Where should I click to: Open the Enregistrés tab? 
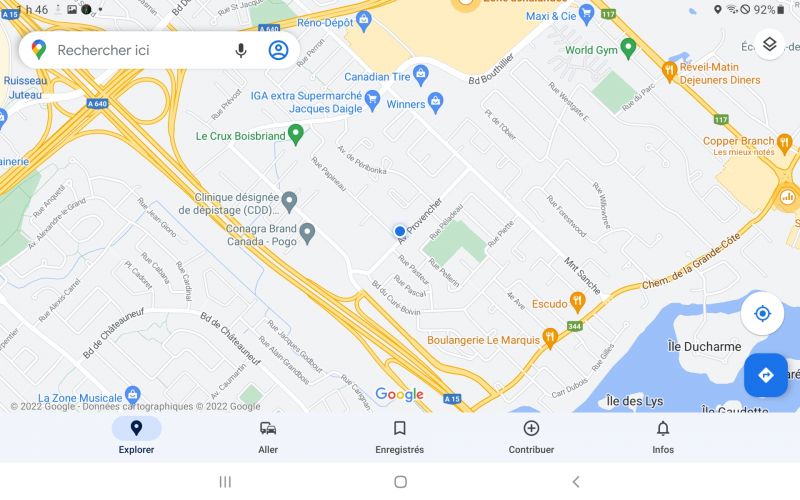pyautogui.click(x=399, y=436)
